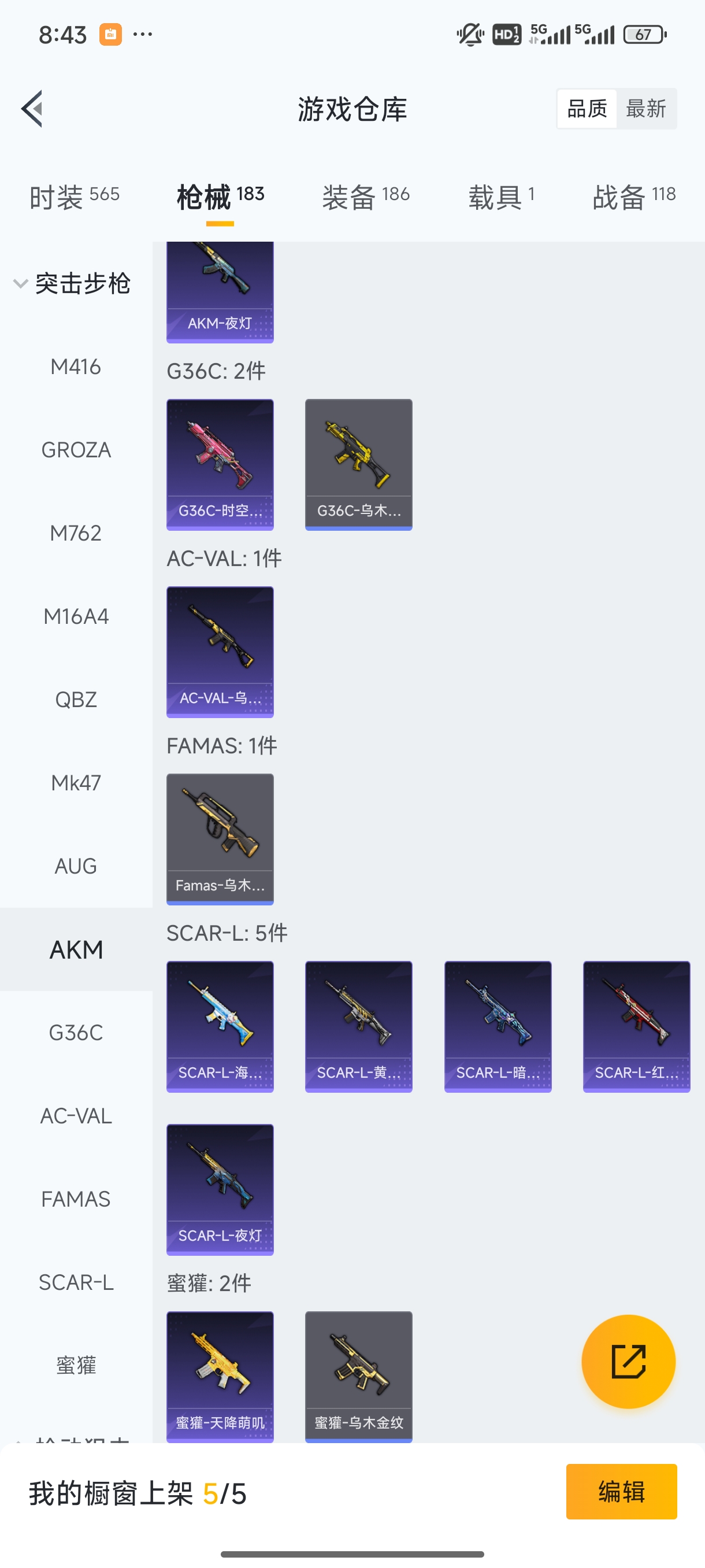Go back from the 游戏仓库 screen
The image size is (705, 1568).
point(32,109)
